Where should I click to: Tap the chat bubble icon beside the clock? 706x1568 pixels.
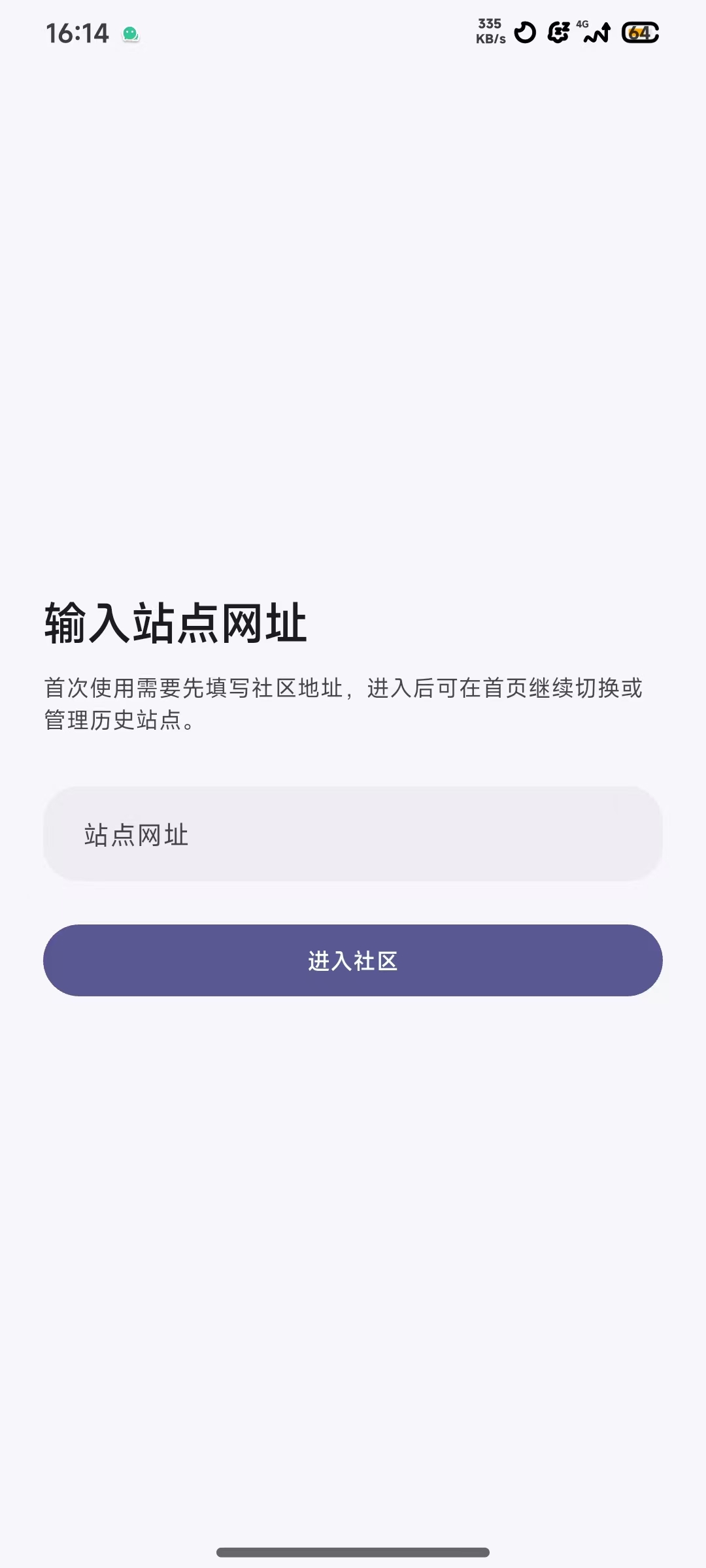131,31
